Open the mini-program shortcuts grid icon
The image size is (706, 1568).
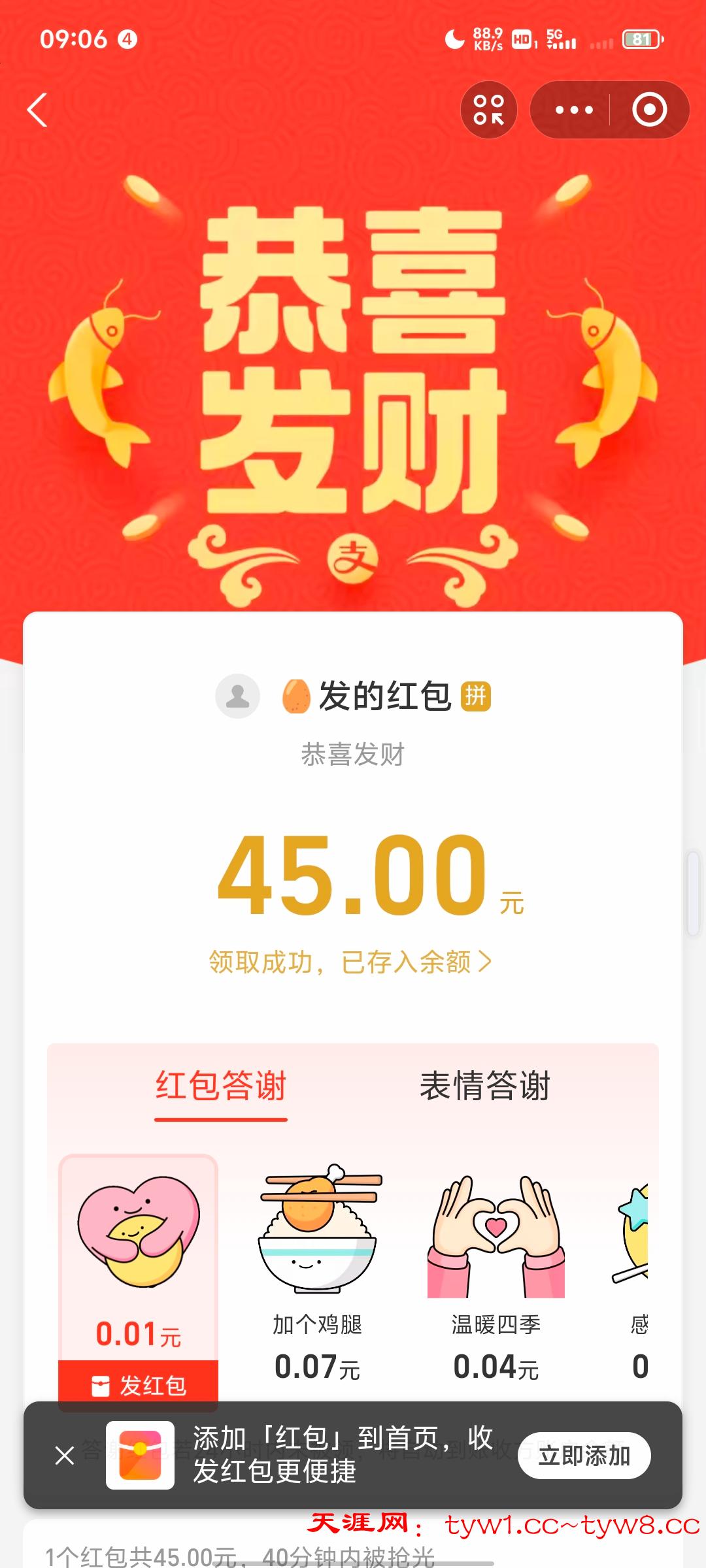tap(489, 110)
